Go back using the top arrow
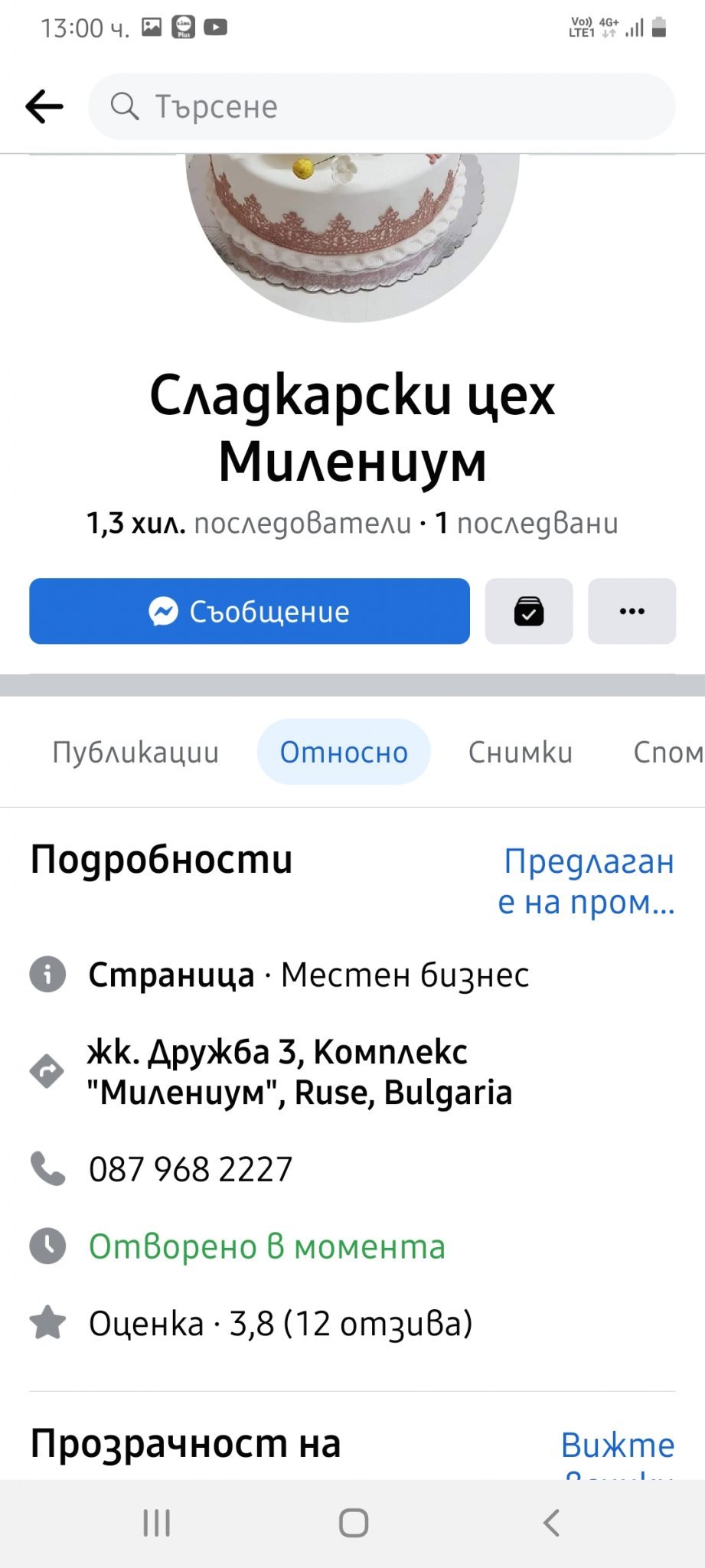This screenshot has height=1568, width=705. point(44,106)
